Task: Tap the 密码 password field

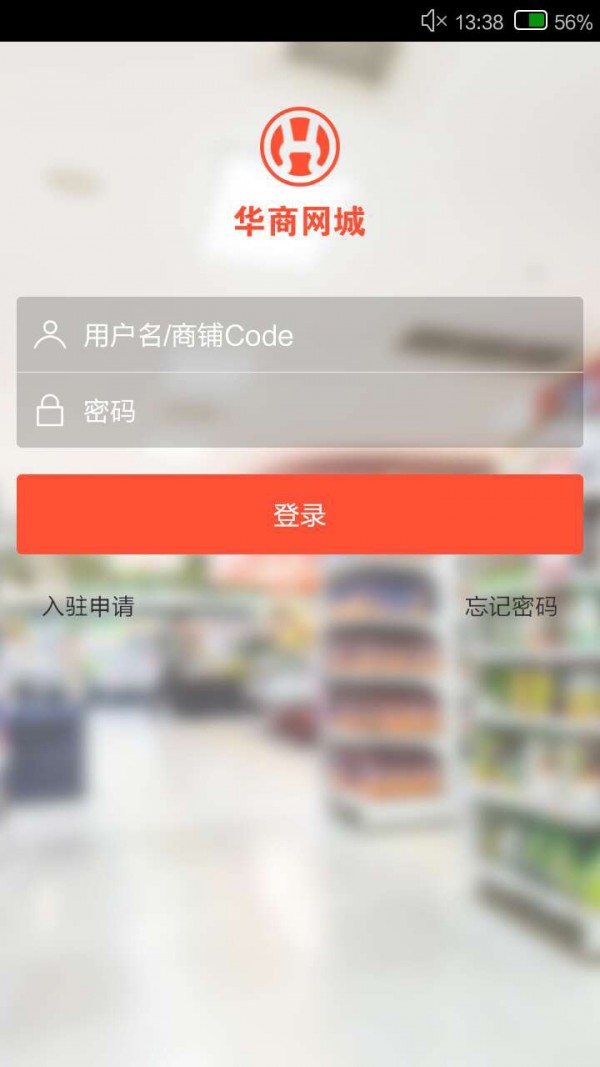Action: click(x=300, y=411)
